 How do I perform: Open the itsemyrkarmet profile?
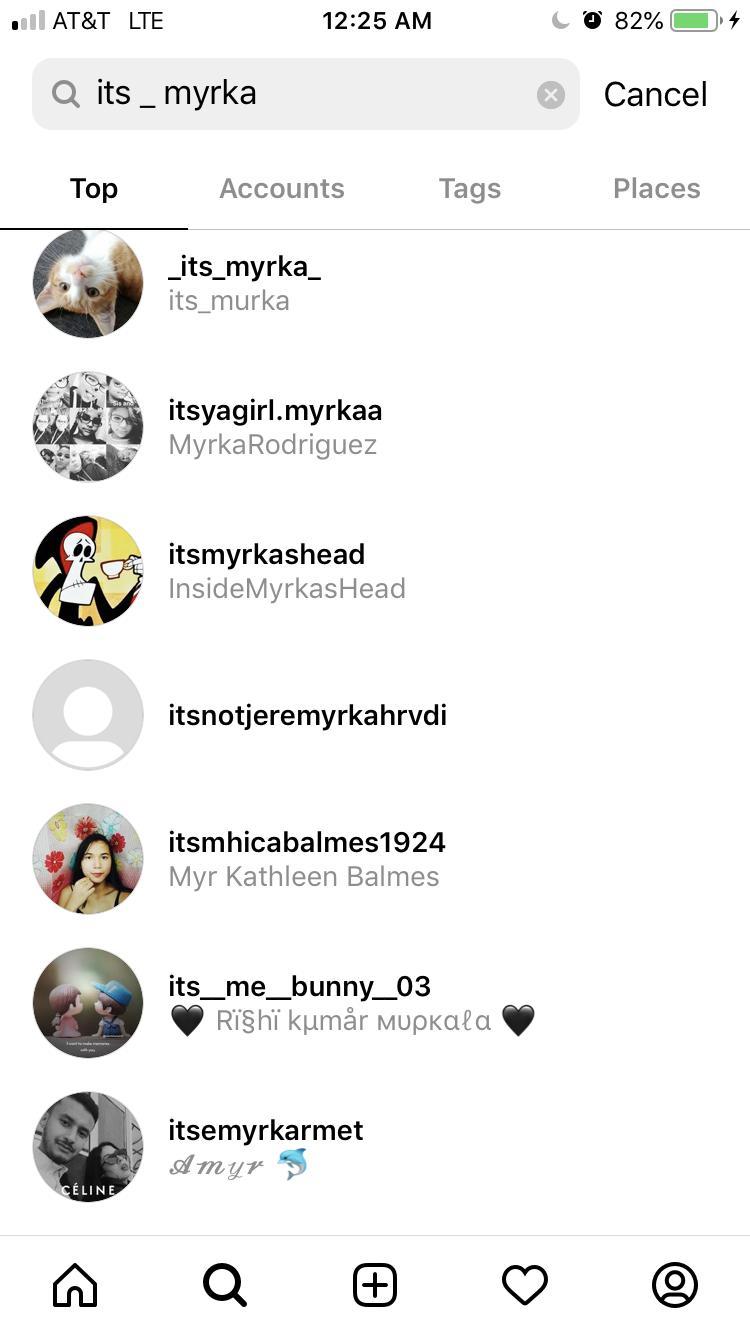click(375, 1147)
